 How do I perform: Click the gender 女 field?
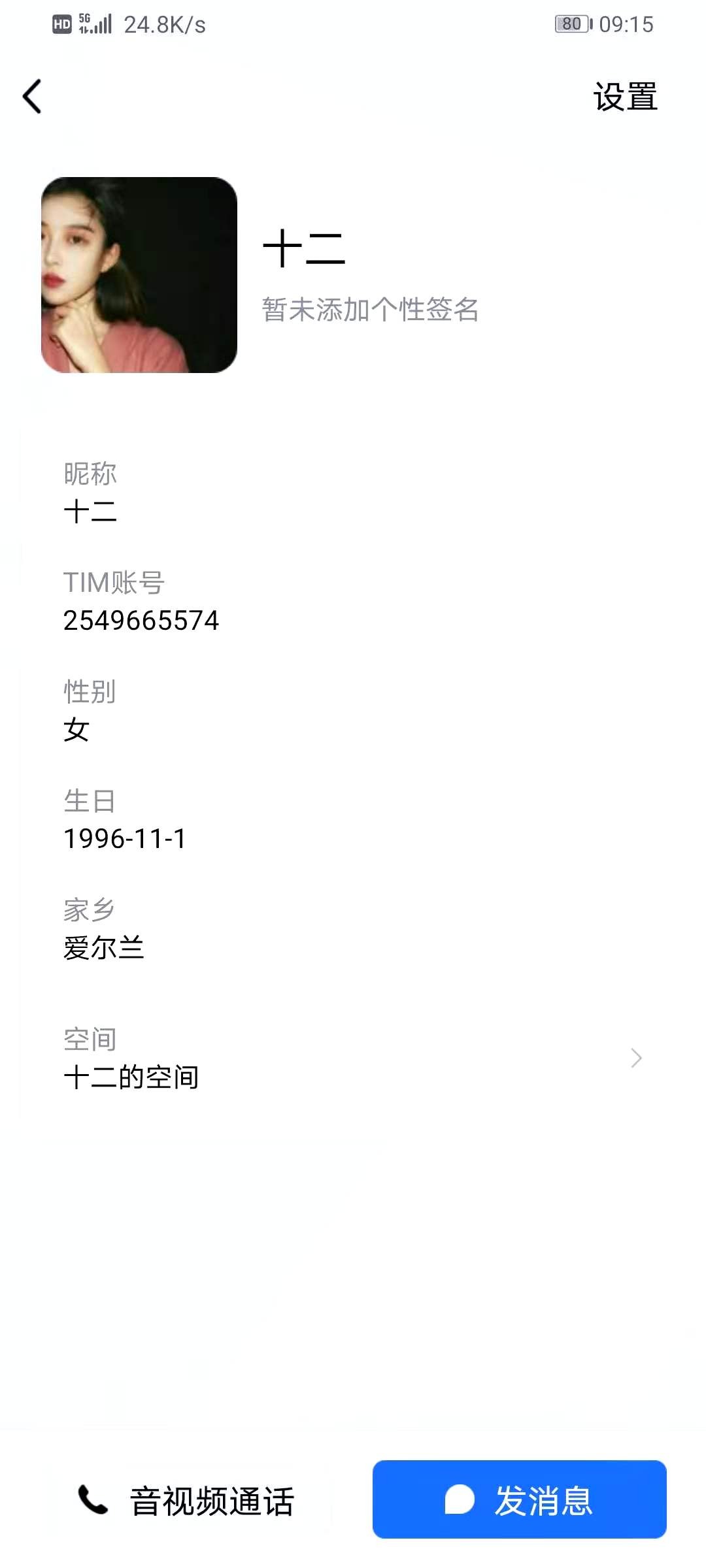(x=75, y=730)
